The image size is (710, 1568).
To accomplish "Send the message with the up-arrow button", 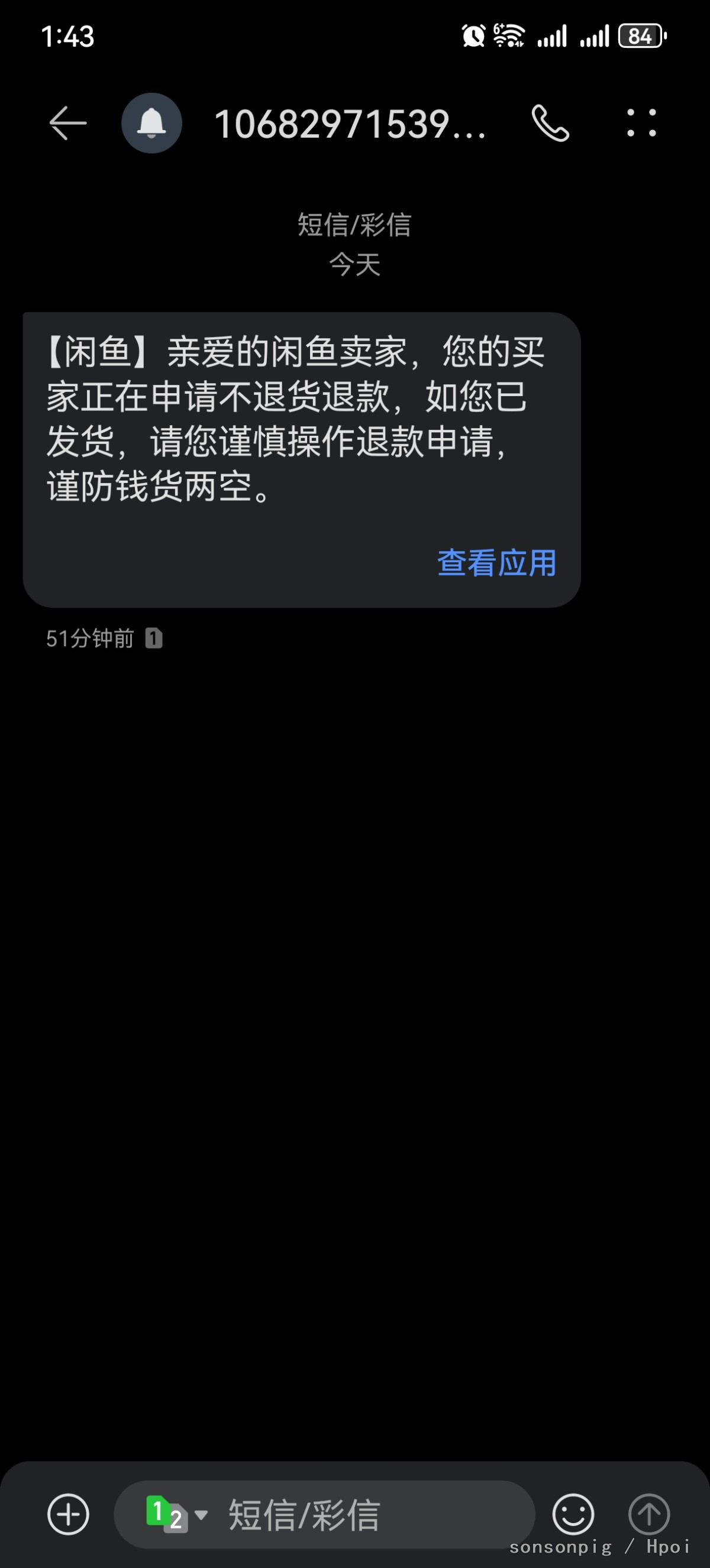I will [x=649, y=1514].
